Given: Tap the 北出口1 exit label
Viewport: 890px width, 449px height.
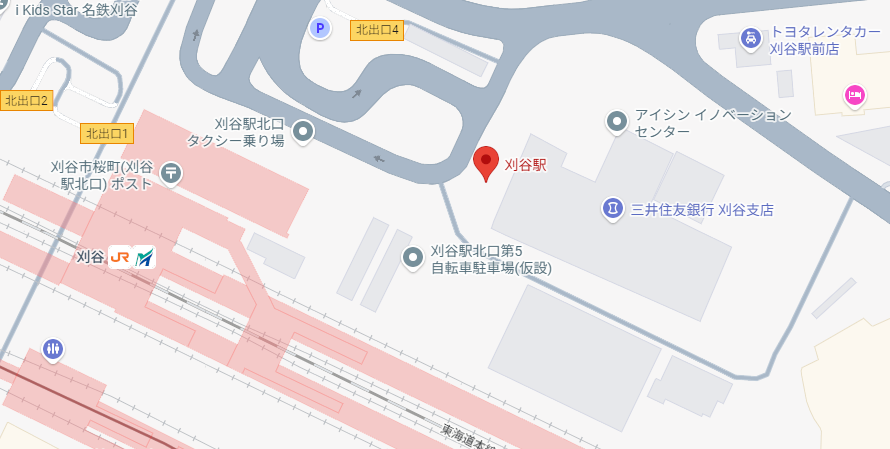Looking at the screenshot, I should point(107,133).
